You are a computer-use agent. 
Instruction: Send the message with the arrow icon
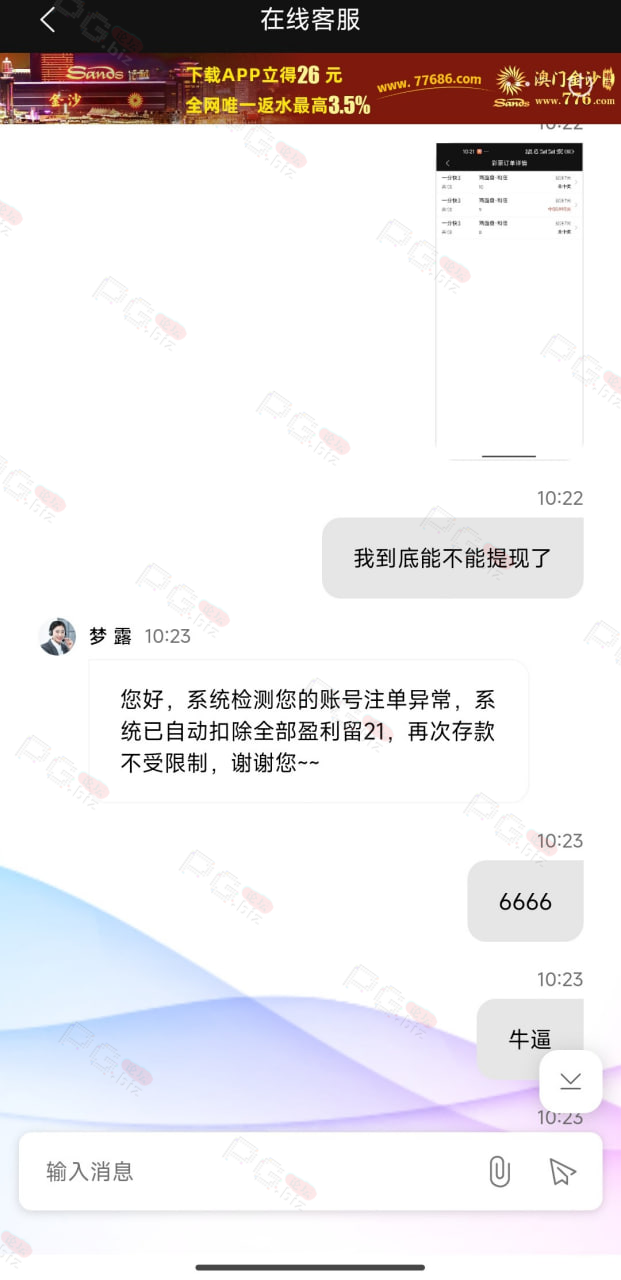pyautogui.click(x=563, y=1172)
